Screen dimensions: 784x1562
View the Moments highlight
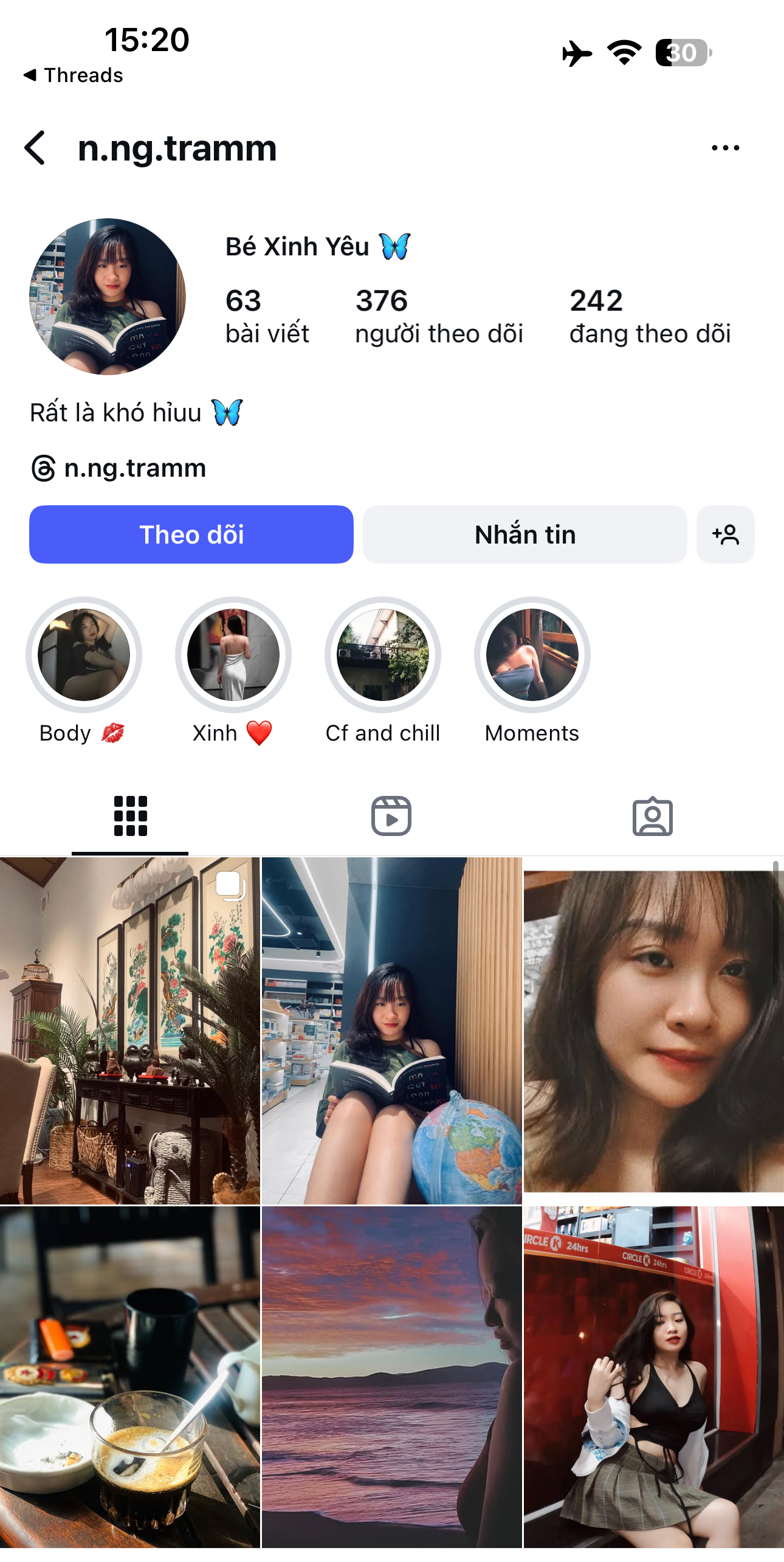click(x=532, y=655)
